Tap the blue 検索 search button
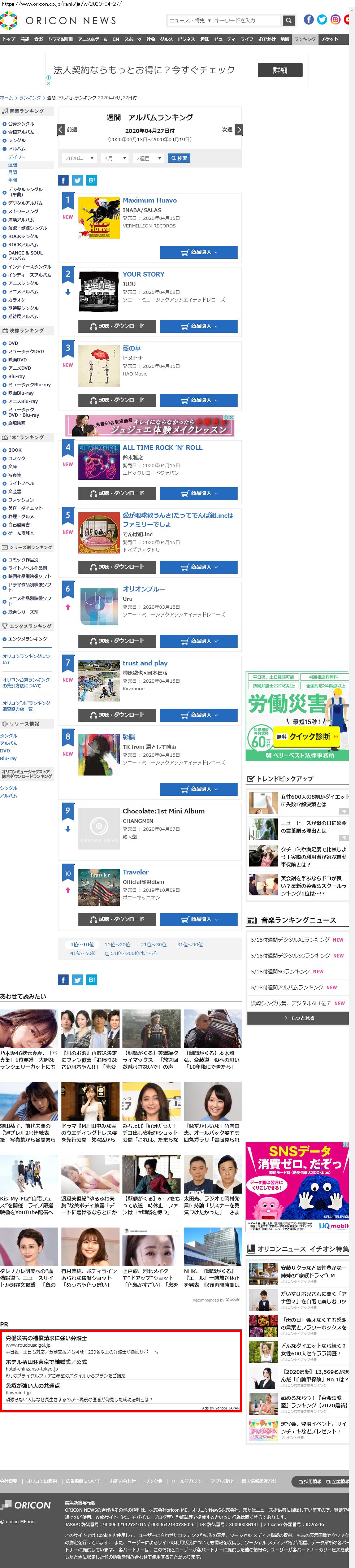This screenshot has width=355, height=1568. click(179, 158)
